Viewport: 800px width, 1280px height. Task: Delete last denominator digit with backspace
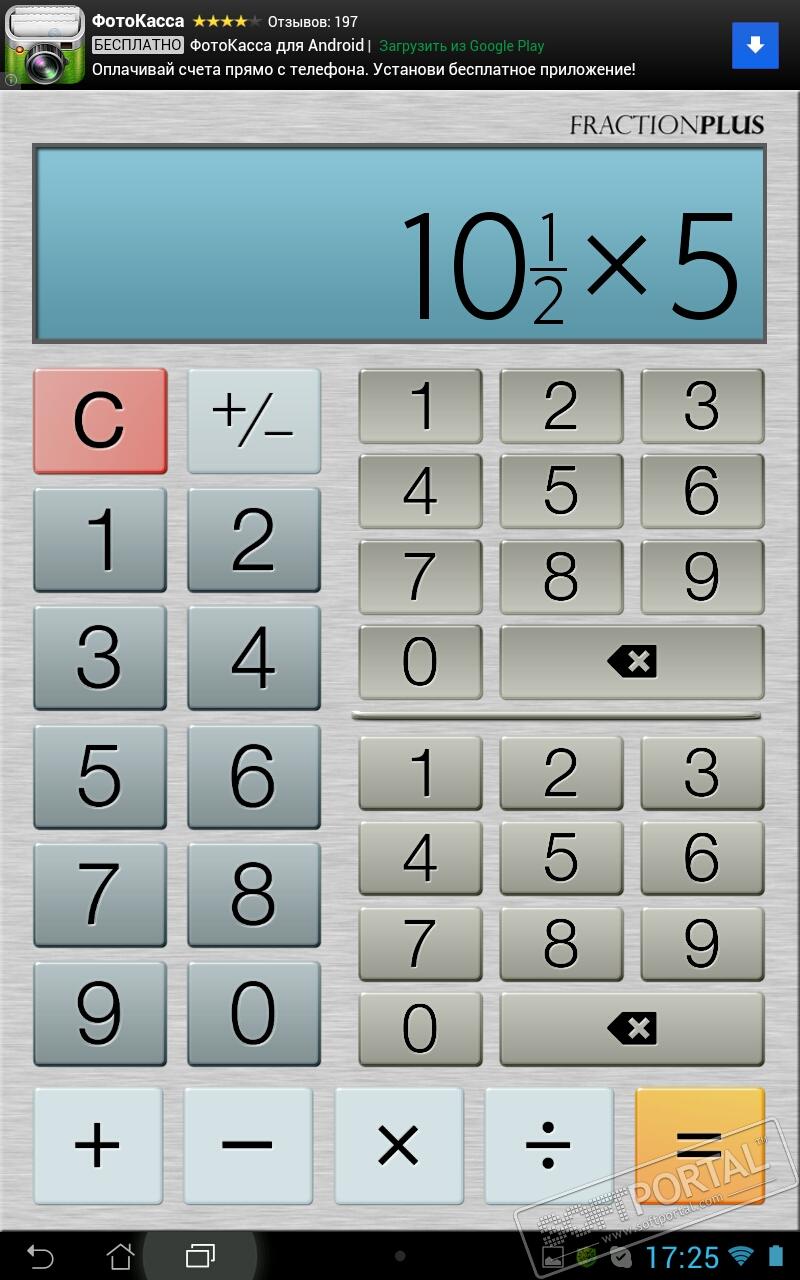(631, 1028)
